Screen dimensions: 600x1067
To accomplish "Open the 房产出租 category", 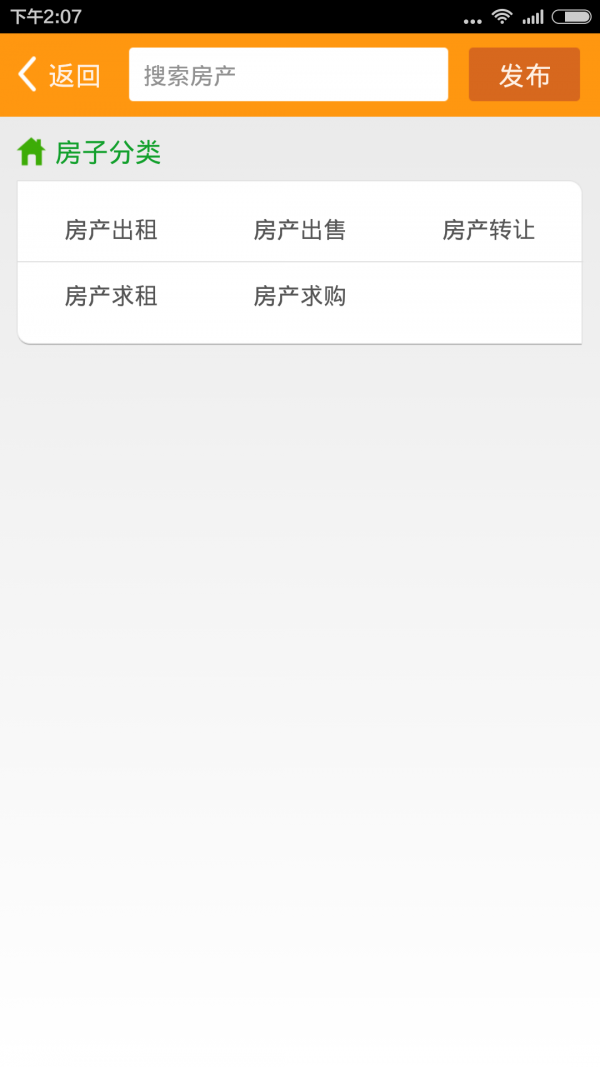I will point(111,230).
